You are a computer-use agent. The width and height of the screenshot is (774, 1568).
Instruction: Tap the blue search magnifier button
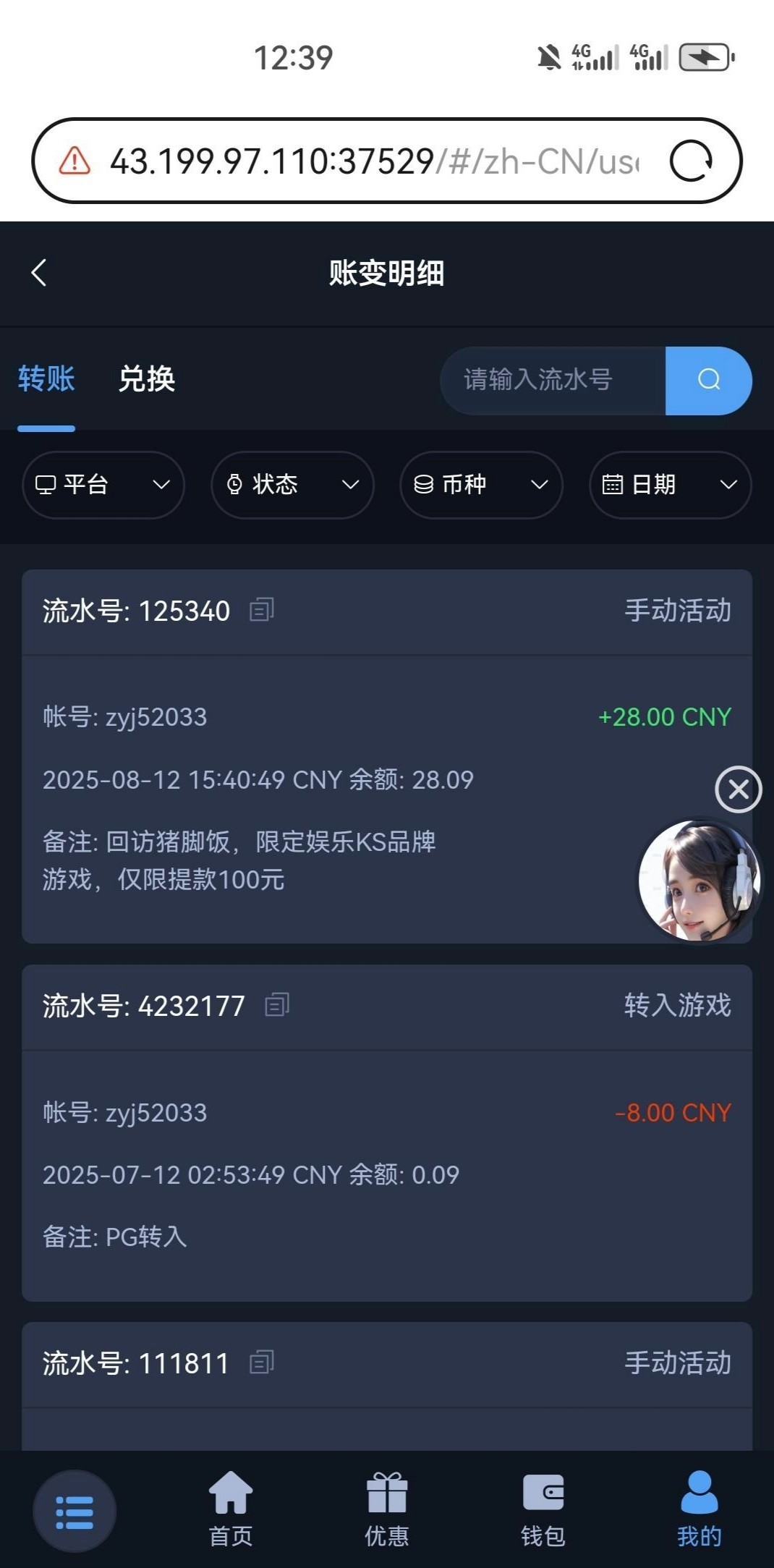(x=709, y=380)
